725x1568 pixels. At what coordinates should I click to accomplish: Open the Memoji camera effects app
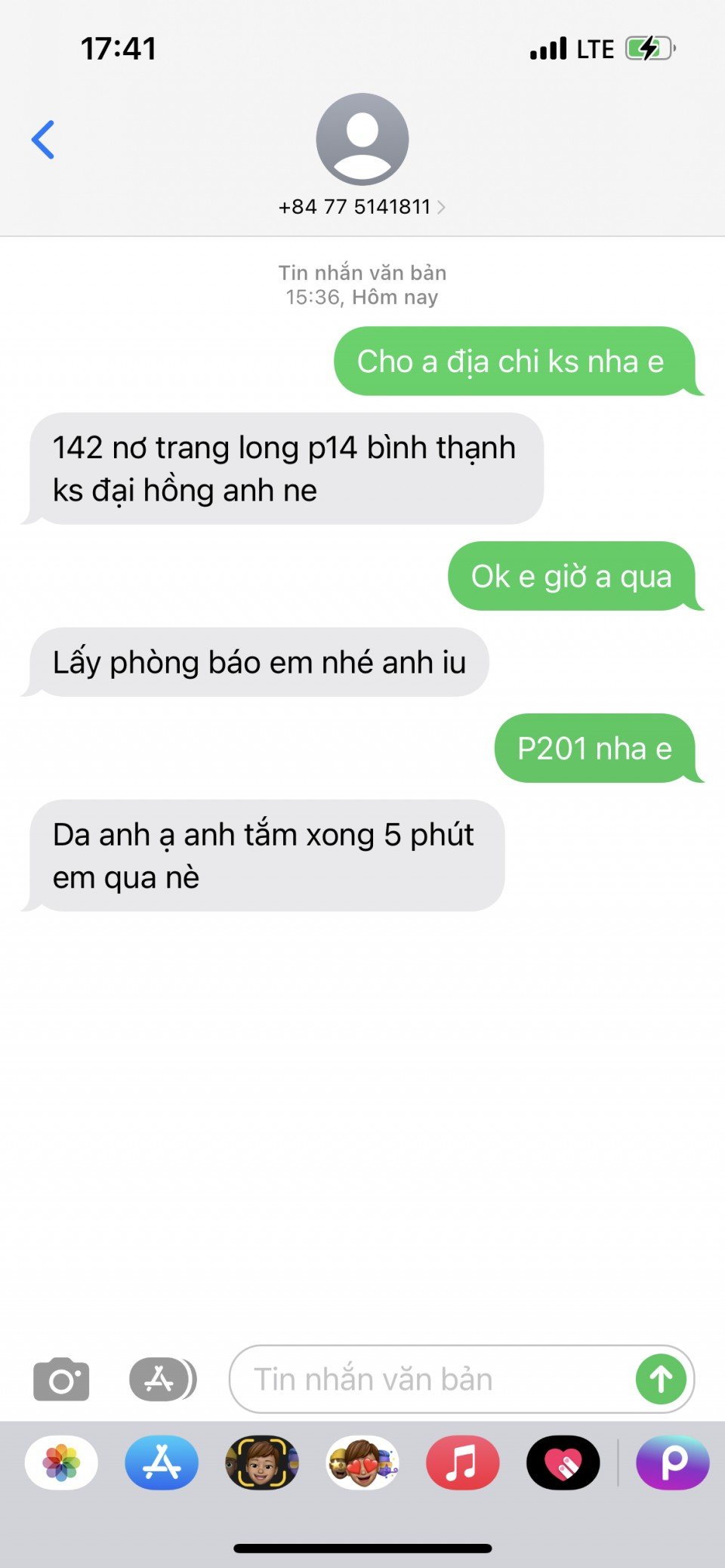(262, 1462)
